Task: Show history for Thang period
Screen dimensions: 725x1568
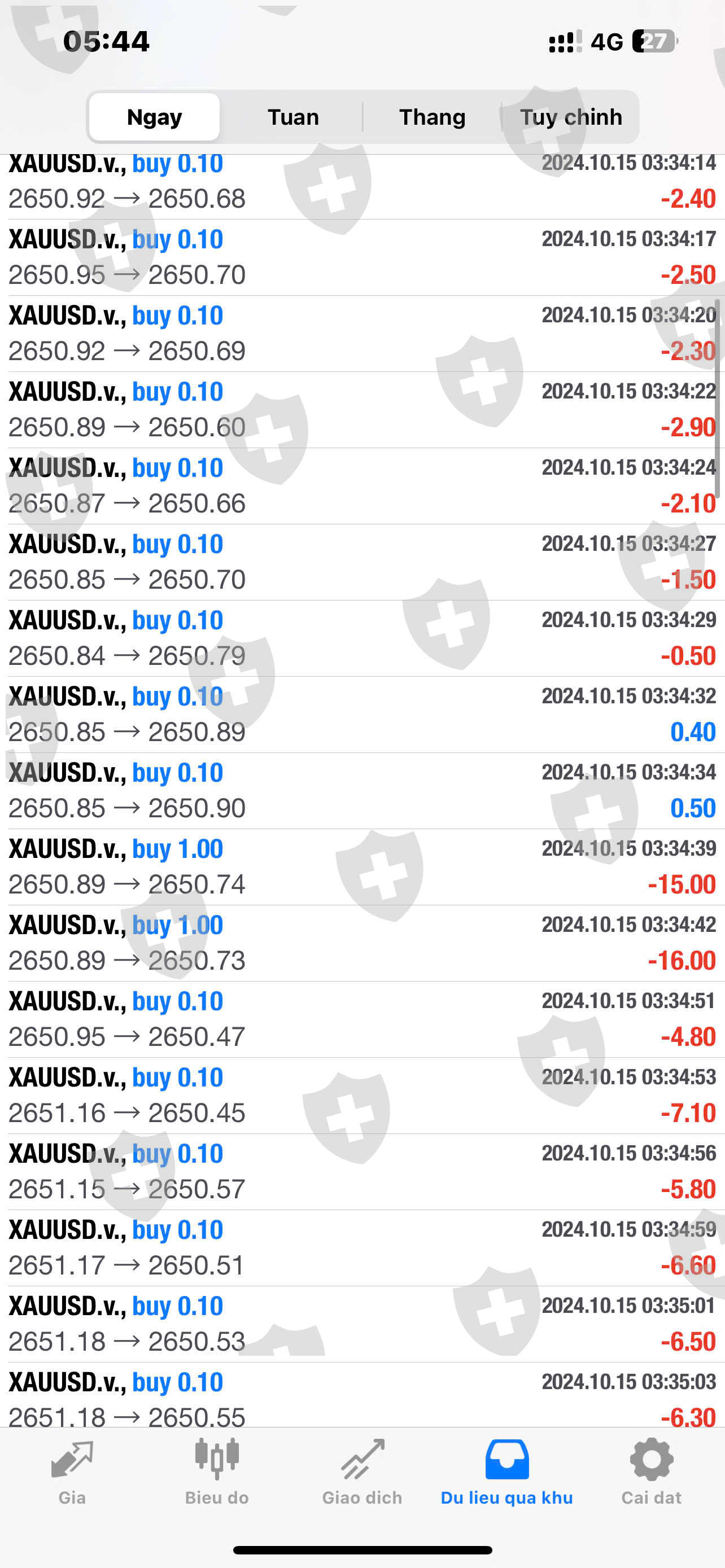Action: (432, 117)
